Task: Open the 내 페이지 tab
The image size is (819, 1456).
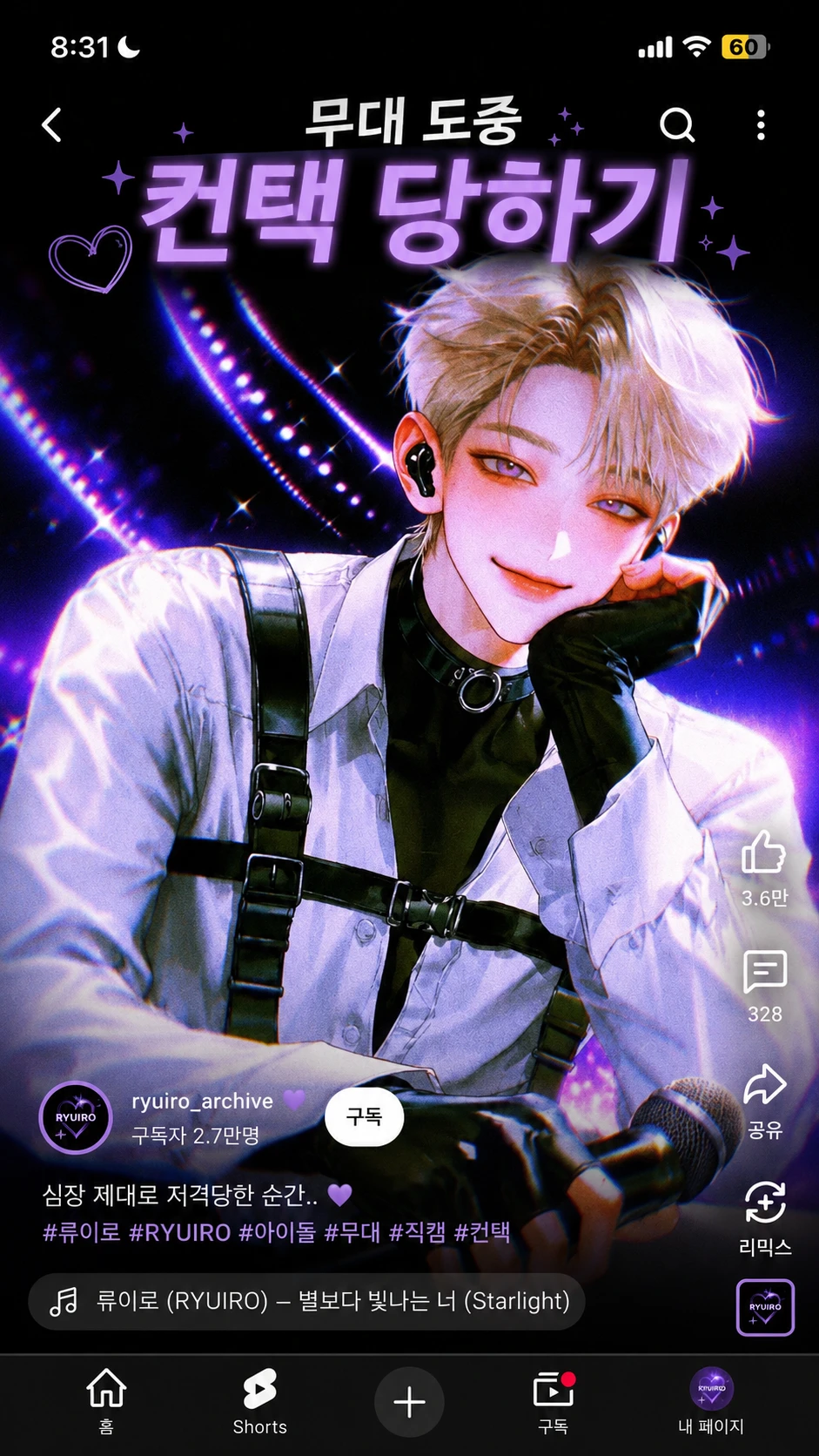Action: (711, 1400)
